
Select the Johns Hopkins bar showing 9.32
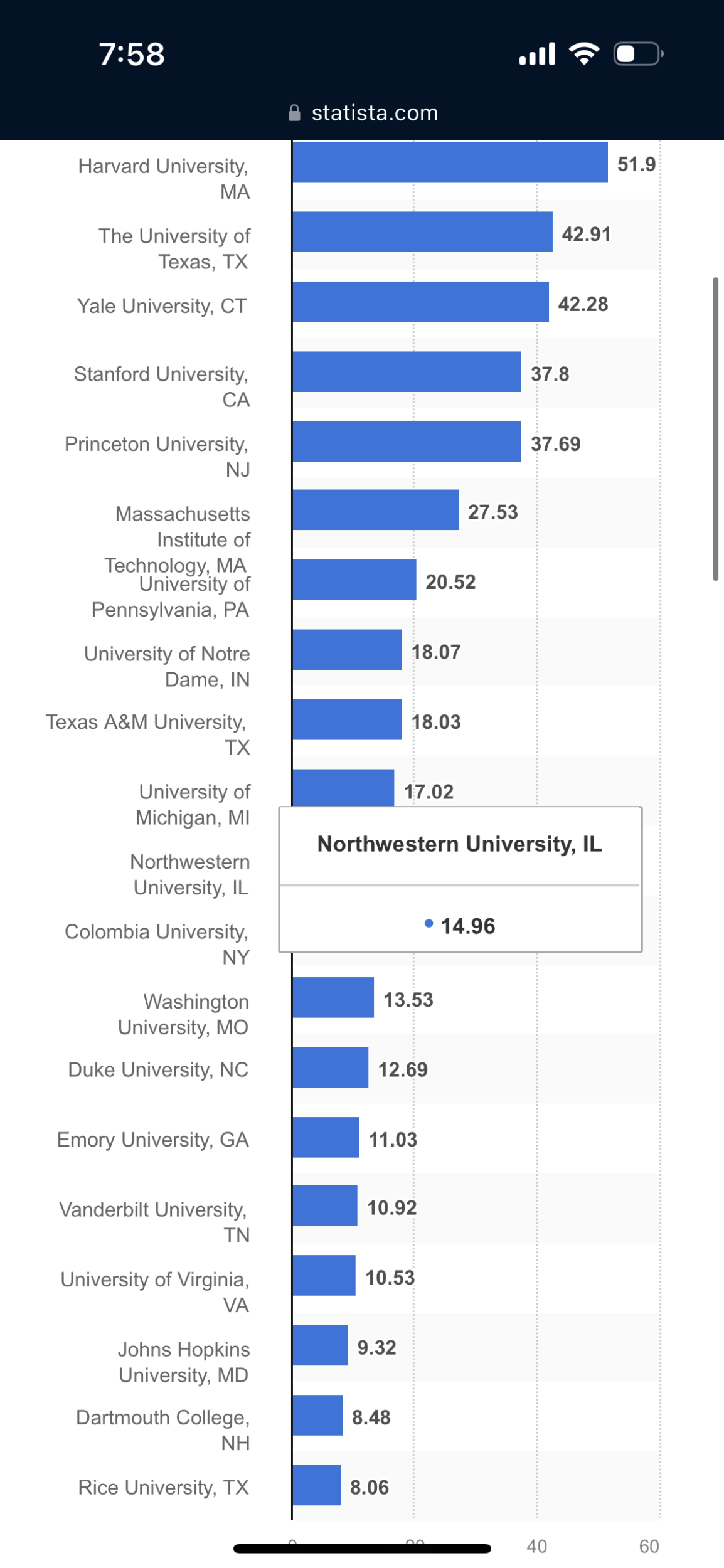(319, 1345)
